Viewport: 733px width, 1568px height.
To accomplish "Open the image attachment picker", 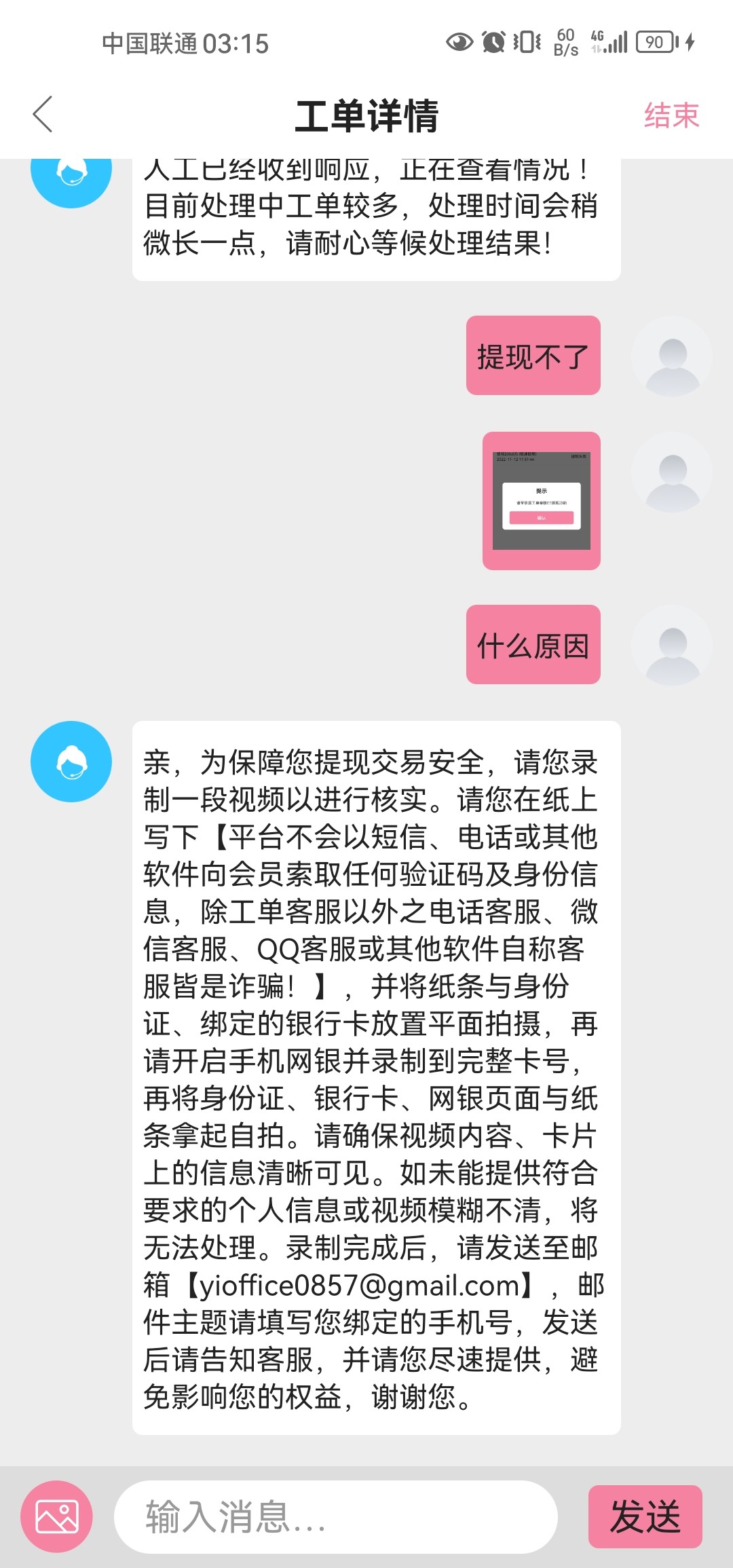I will 57,1516.
